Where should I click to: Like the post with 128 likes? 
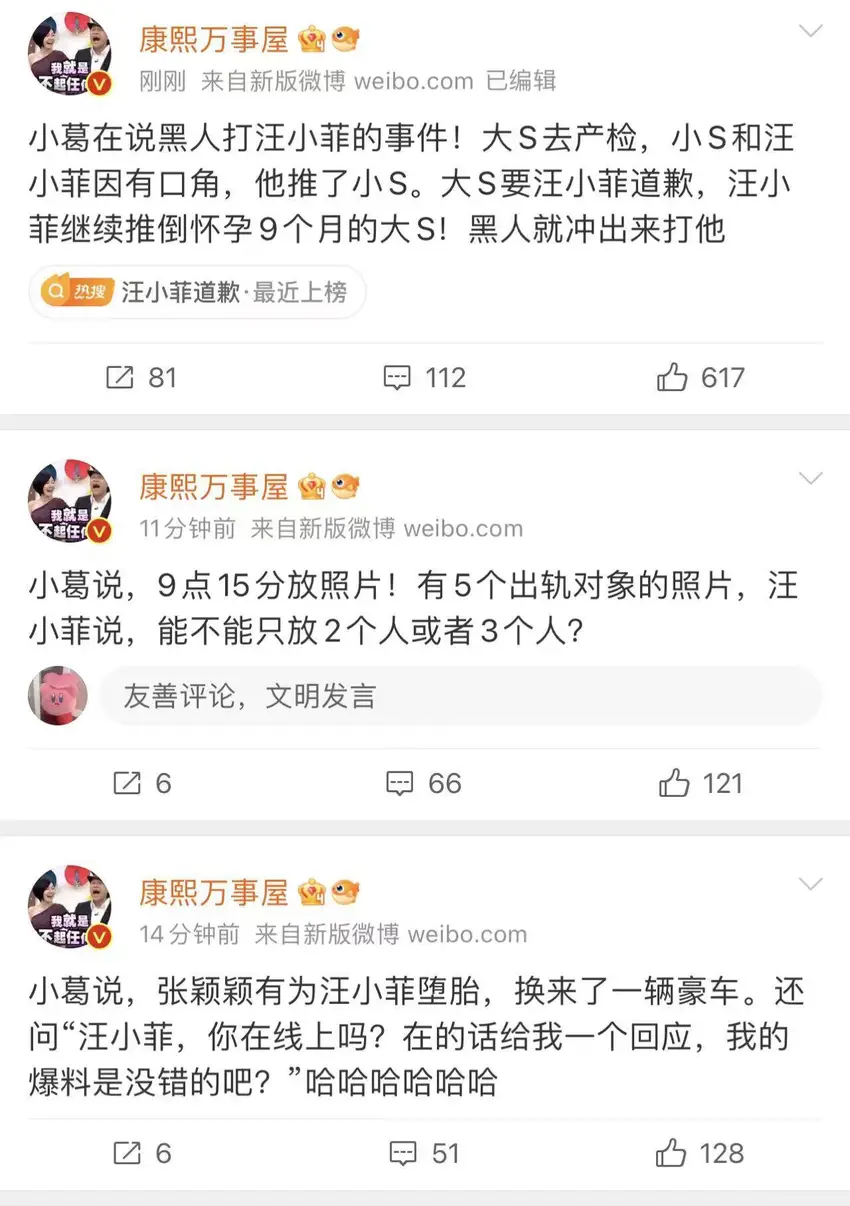click(x=700, y=1153)
